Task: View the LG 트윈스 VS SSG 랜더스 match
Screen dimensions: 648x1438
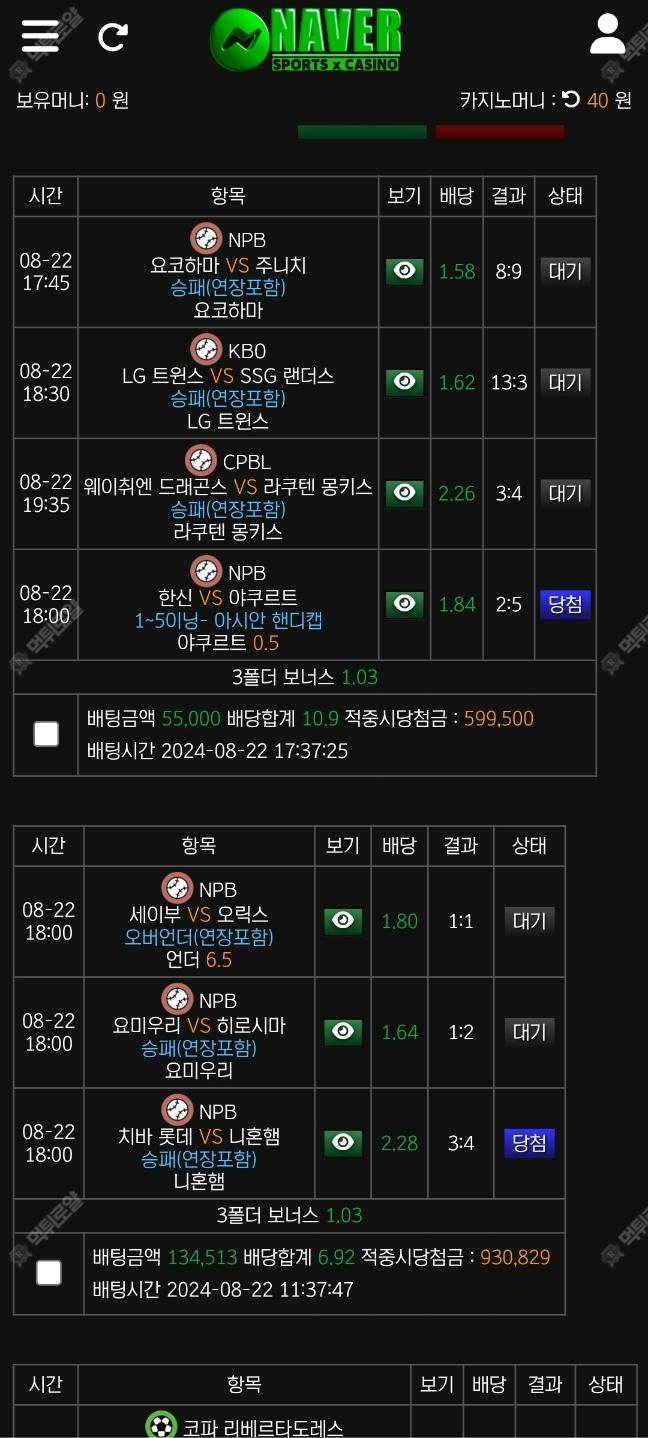Action: tap(404, 382)
